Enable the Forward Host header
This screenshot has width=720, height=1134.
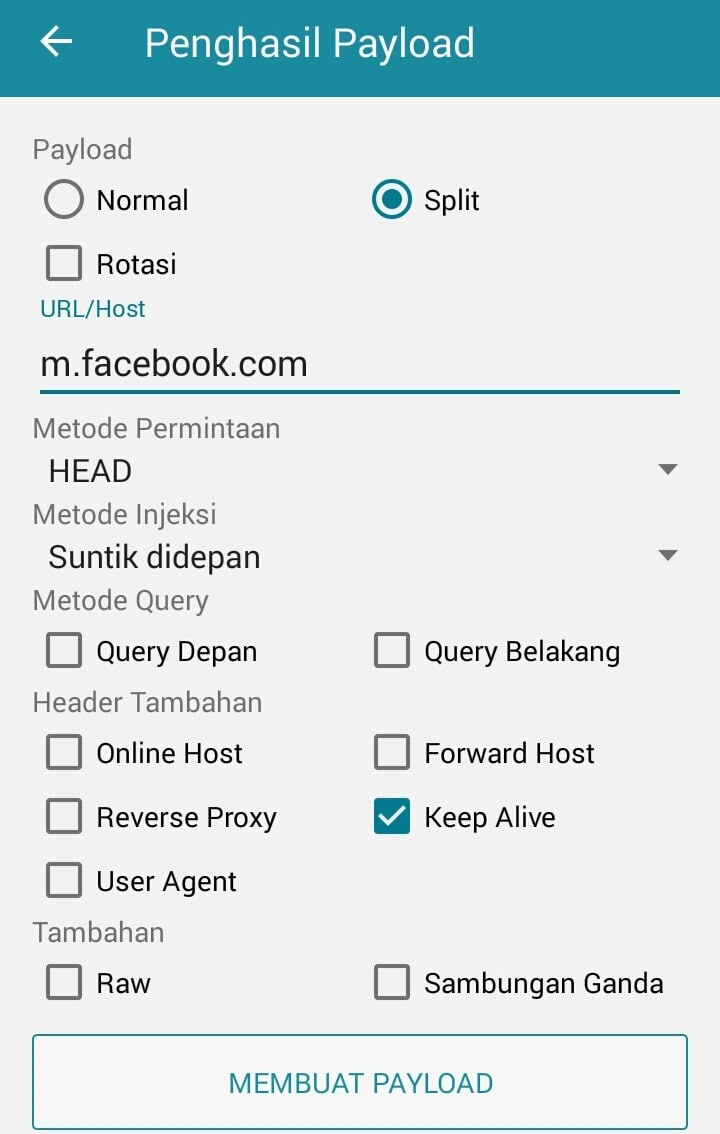(392, 753)
